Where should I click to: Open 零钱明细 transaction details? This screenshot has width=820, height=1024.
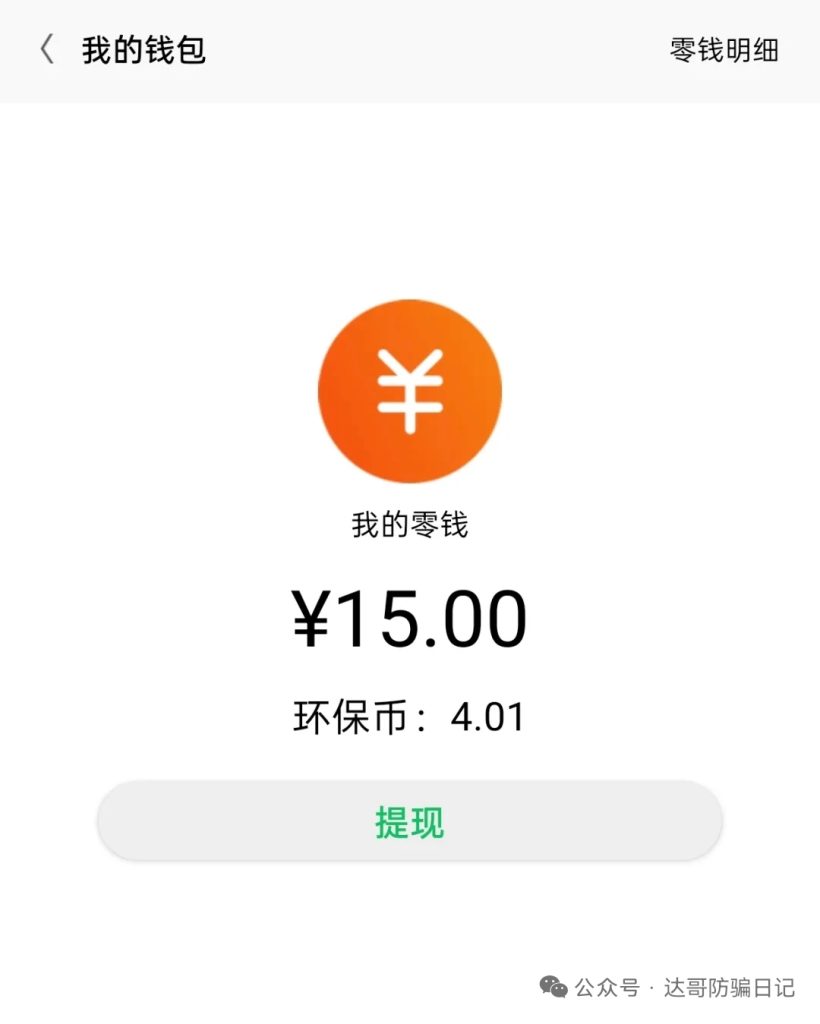(724, 50)
